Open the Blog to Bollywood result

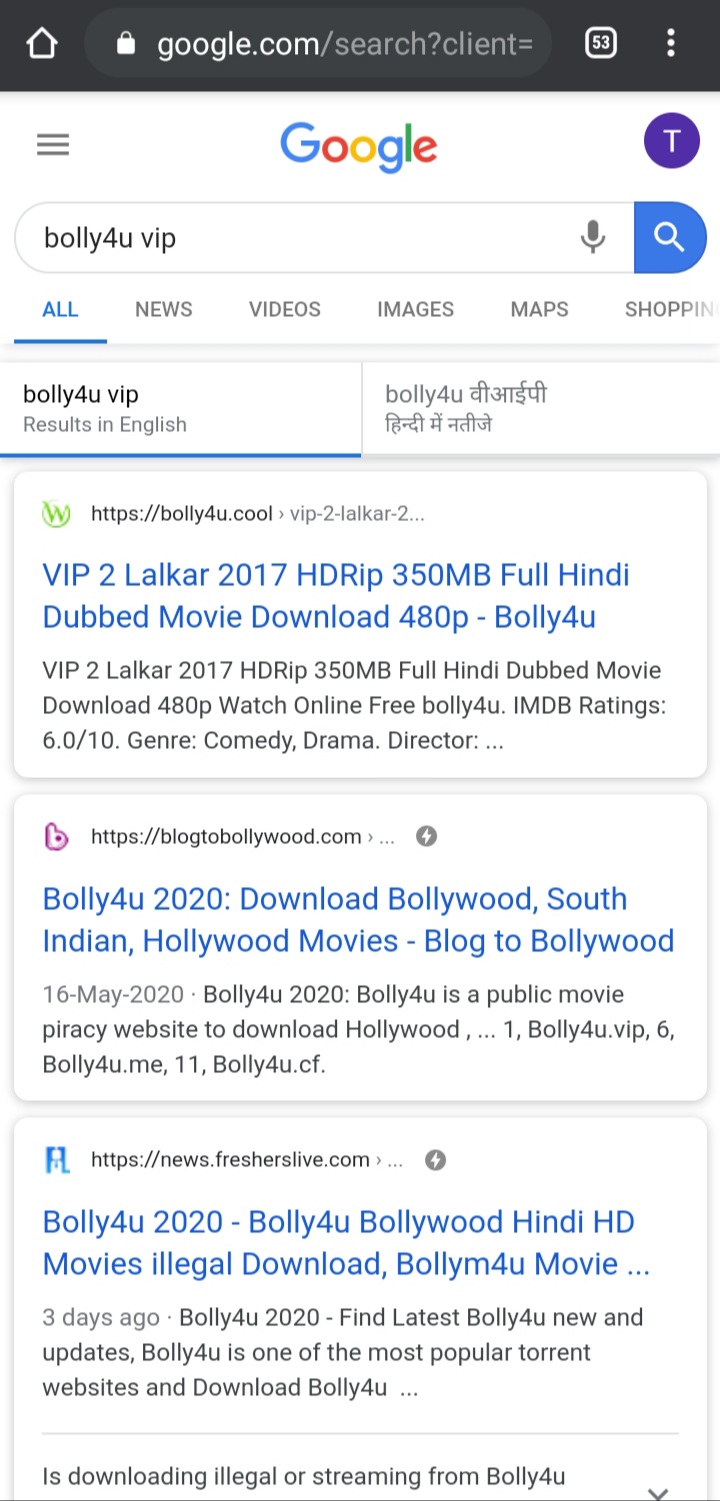[x=358, y=919]
